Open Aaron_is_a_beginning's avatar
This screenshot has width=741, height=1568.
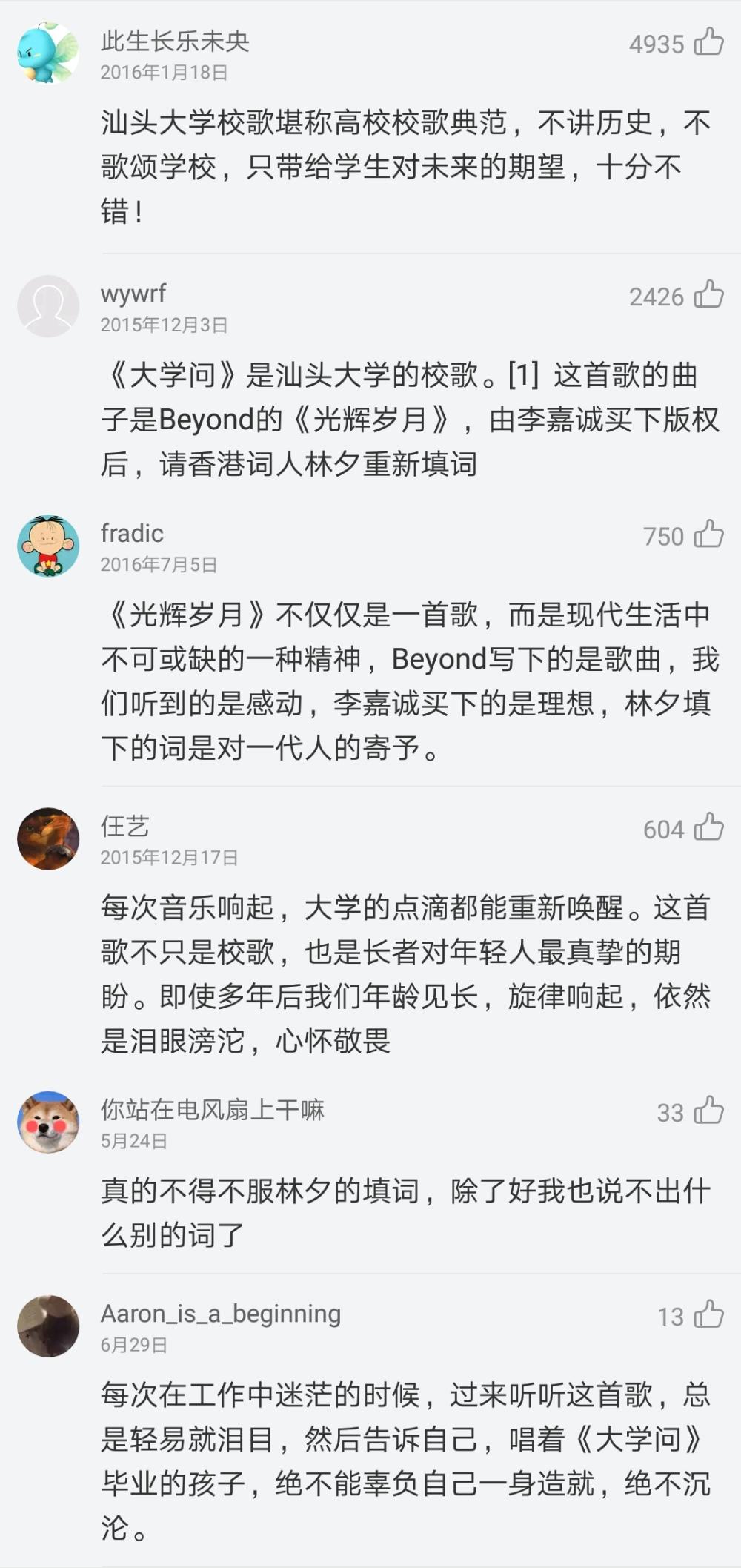click(48, 1326)
